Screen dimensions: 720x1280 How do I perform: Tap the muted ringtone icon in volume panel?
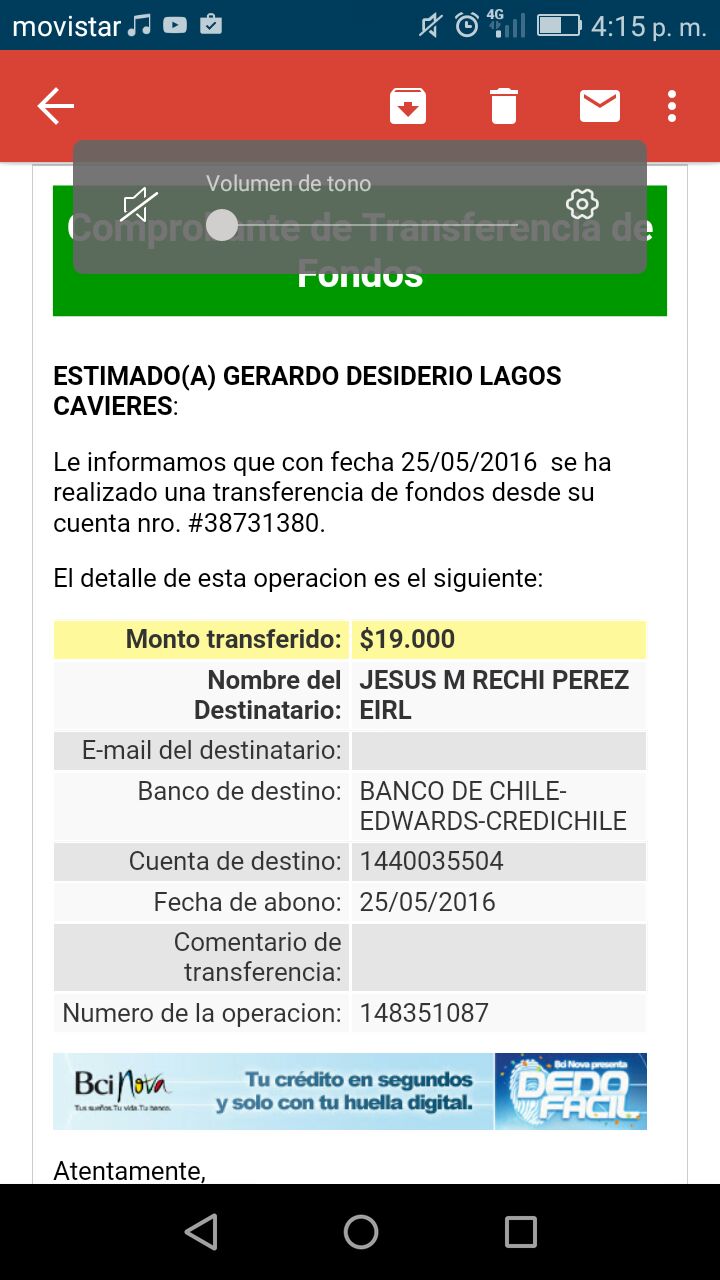[x=140, y=205]
